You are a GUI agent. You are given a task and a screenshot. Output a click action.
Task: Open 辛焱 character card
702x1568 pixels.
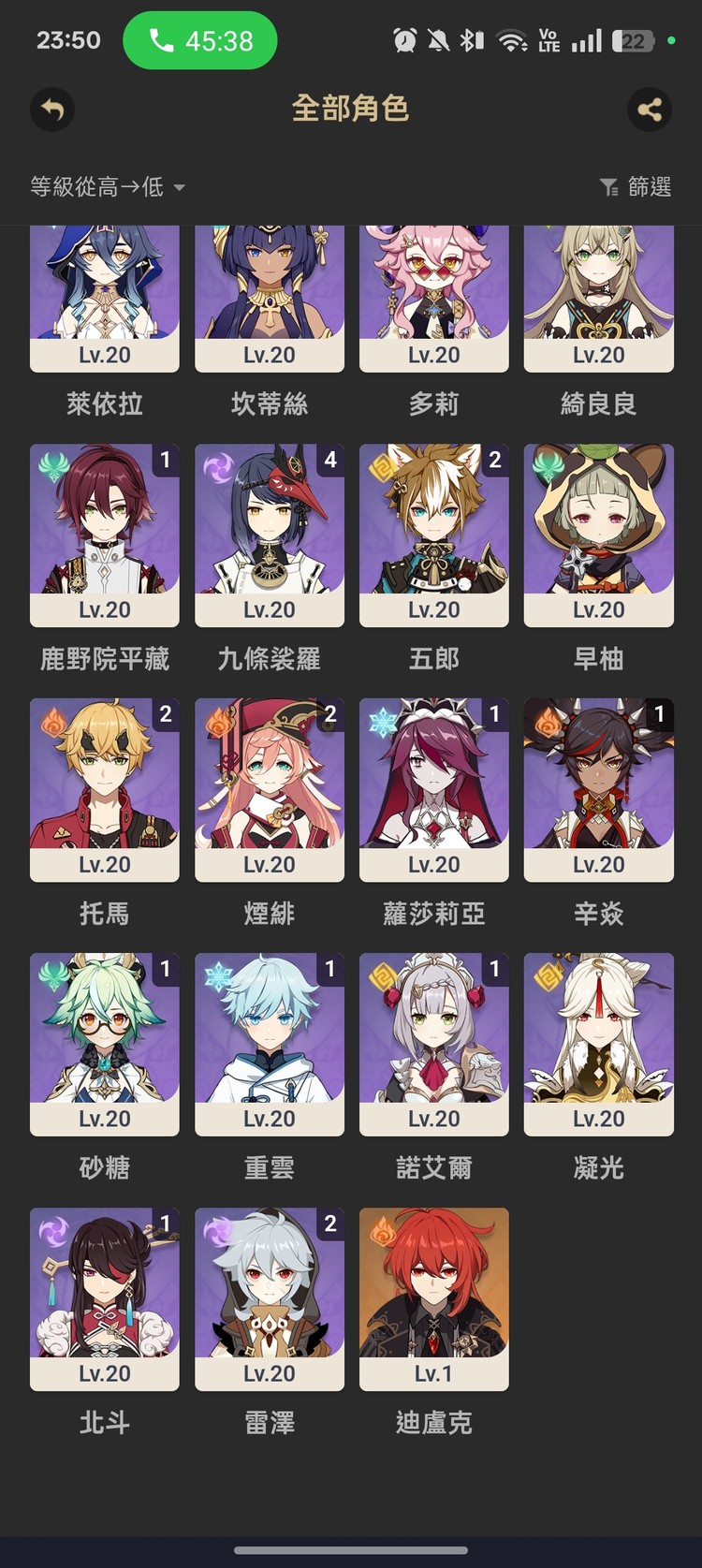pyautogui.click(x=599, y=788)
